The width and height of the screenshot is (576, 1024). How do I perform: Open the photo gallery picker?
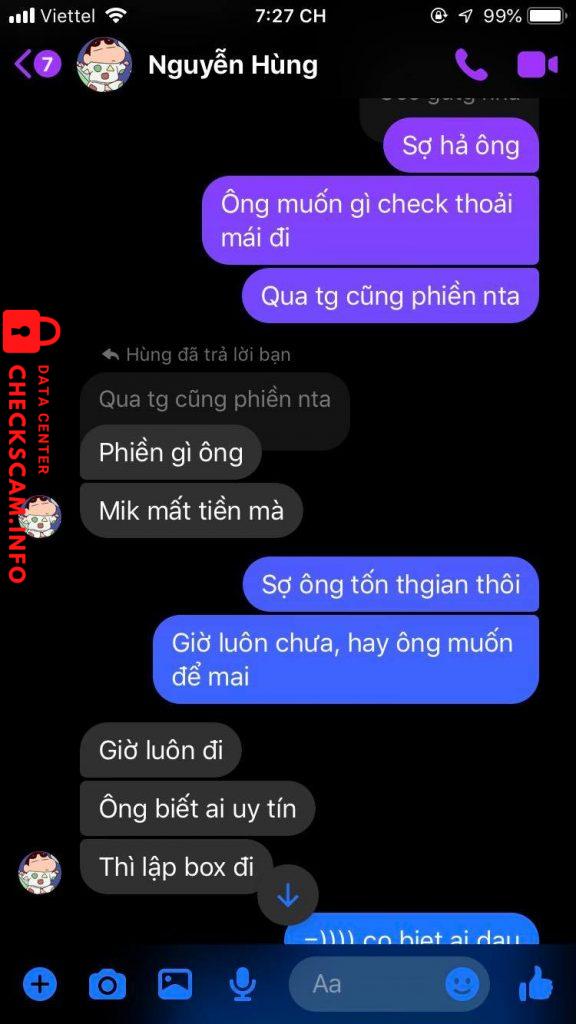[175, 982]
